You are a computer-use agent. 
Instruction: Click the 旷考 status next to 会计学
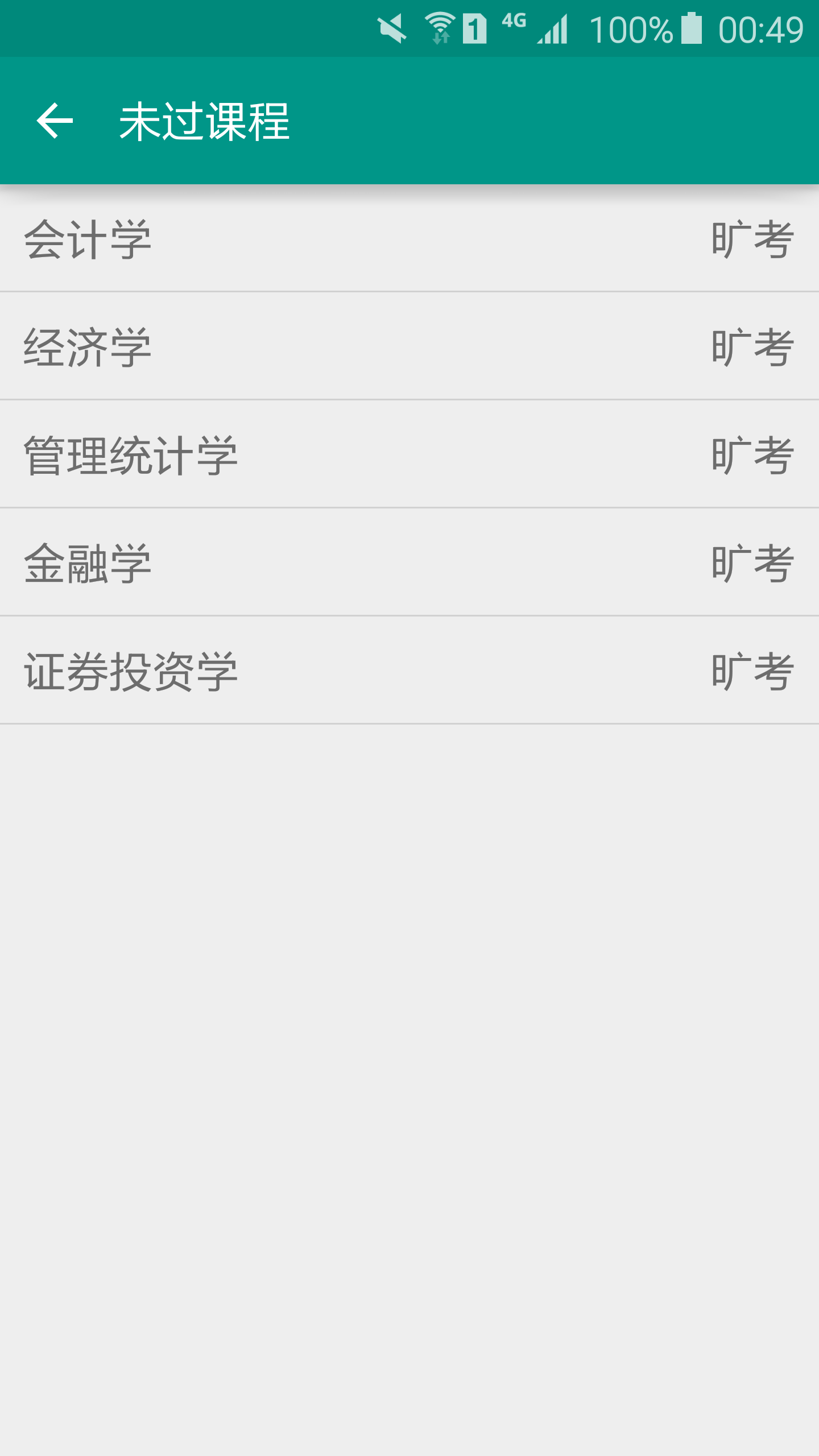click(751, 241)
